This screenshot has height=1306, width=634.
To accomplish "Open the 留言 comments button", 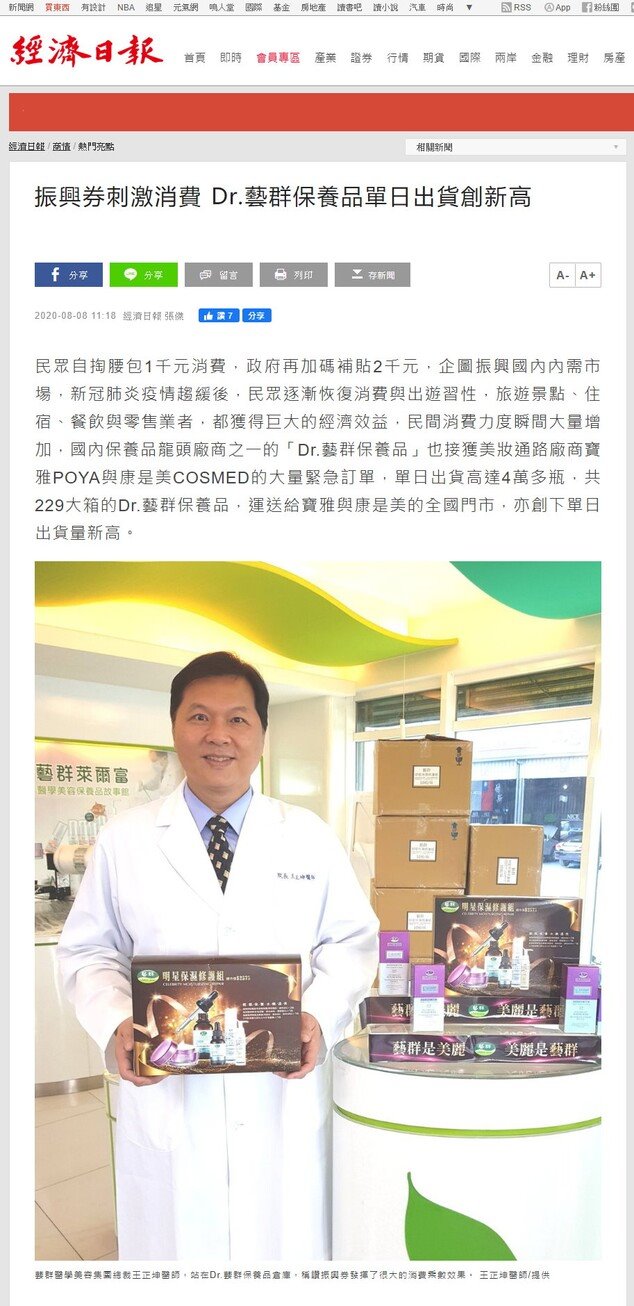I will pyautogui.click(x=218, y=275).
